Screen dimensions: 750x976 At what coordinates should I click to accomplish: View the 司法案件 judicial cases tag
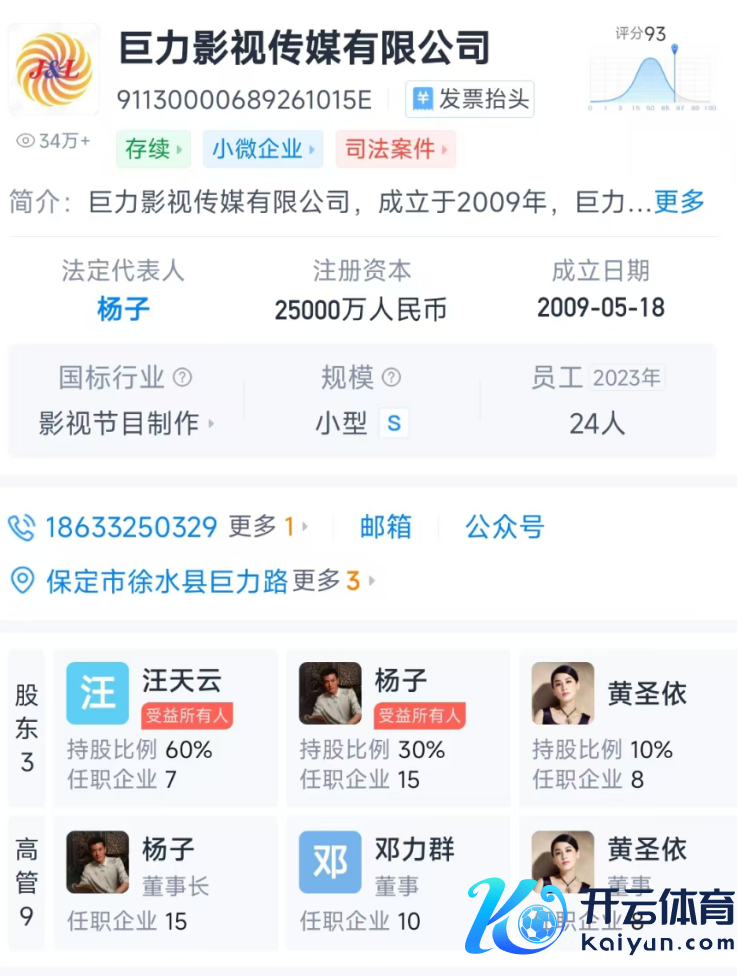point(395,150)
